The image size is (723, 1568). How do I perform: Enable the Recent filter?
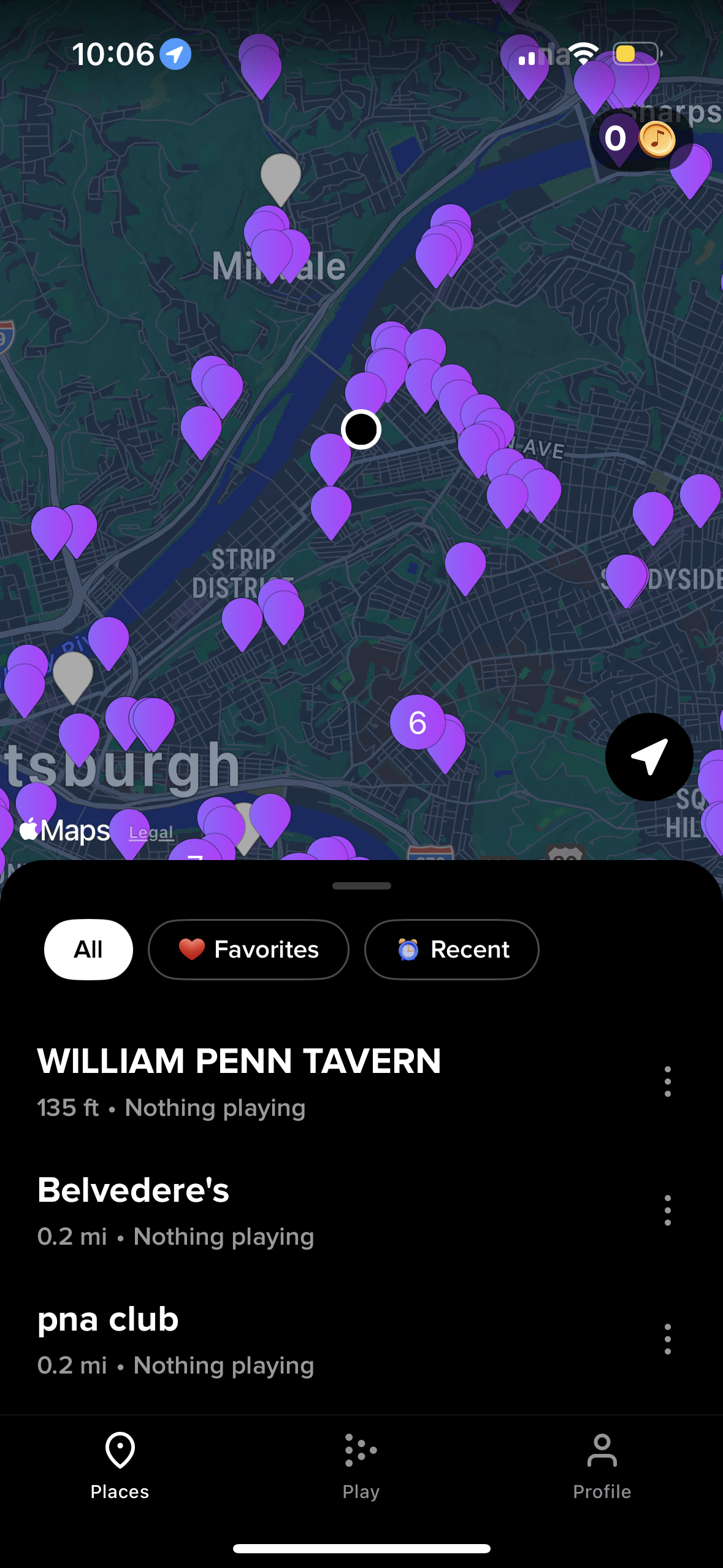click(x=451, y=949)
